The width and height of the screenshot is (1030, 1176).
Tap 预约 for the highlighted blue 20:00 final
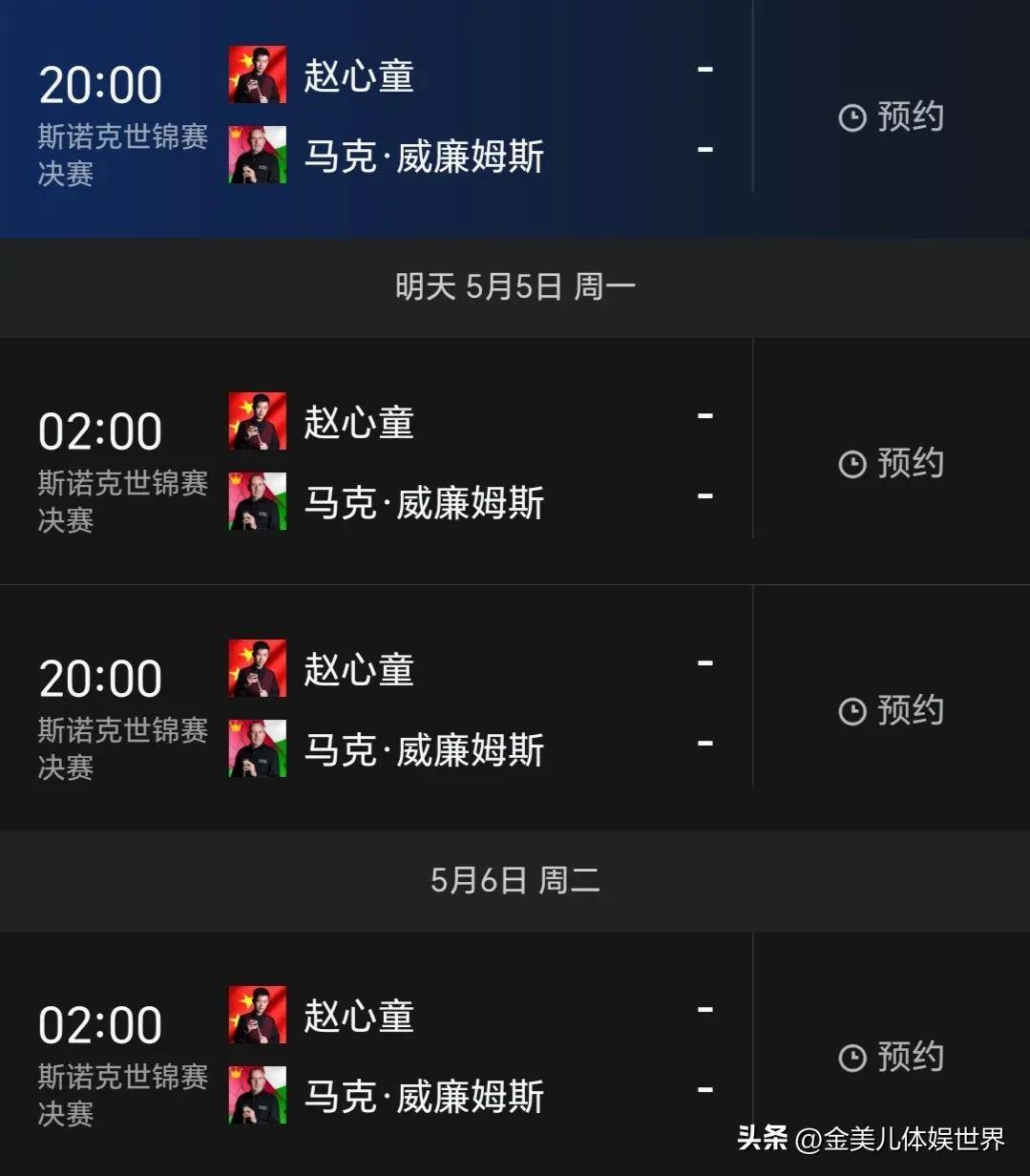click(x=891, y=117)
